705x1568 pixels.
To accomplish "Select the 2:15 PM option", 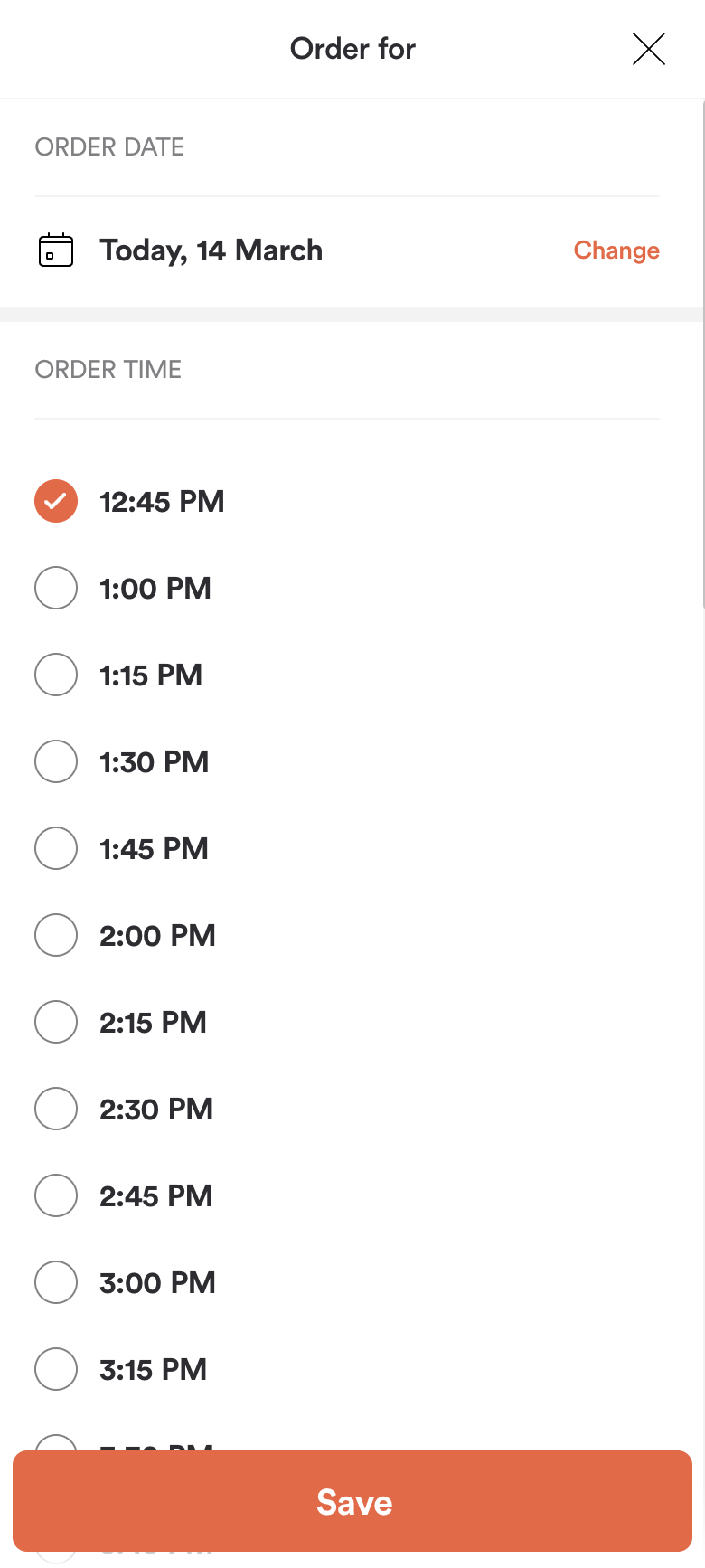I will tap(56, 1022).
